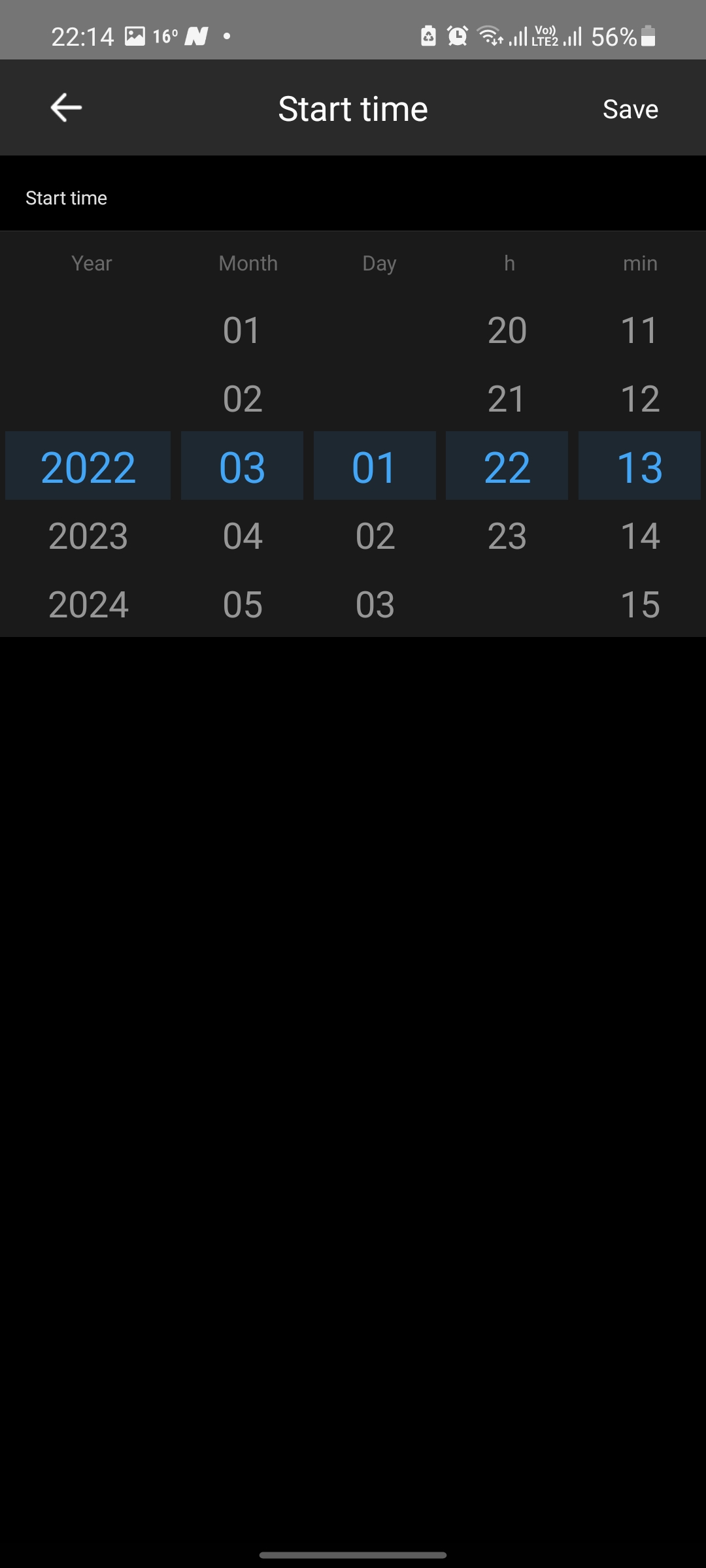Screen dimensions: 706x1568
Task: Pick month 05 in the Month column
Action: 243,604
